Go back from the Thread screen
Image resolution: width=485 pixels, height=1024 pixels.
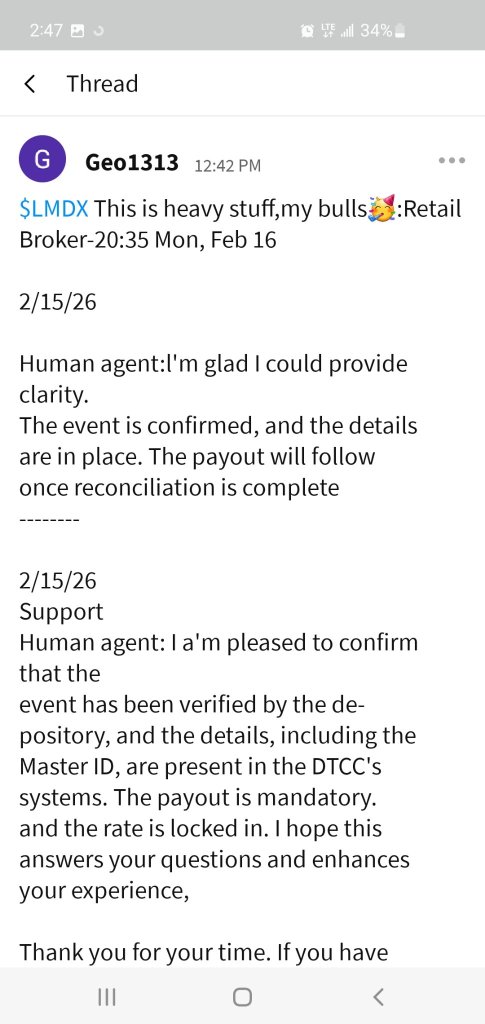click(x=29, y=84)
